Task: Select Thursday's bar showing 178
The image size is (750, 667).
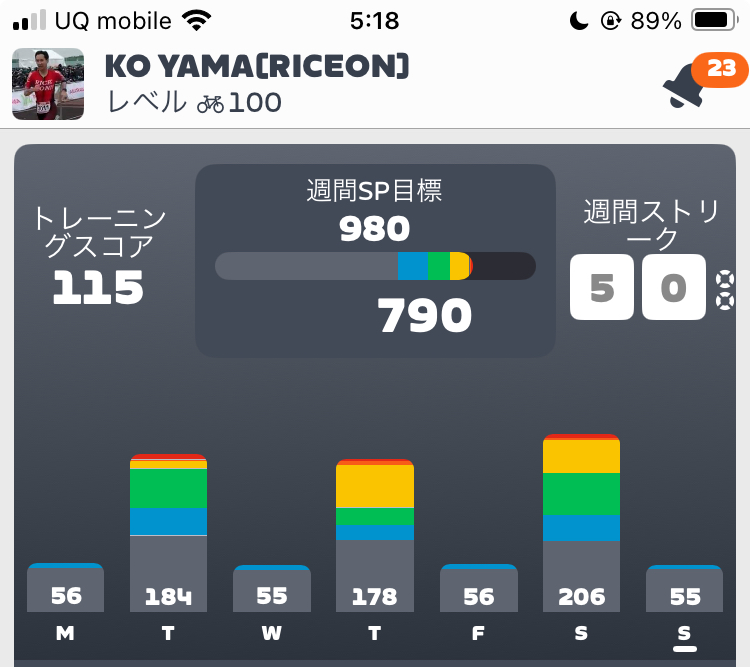Action: click(375, 538)
